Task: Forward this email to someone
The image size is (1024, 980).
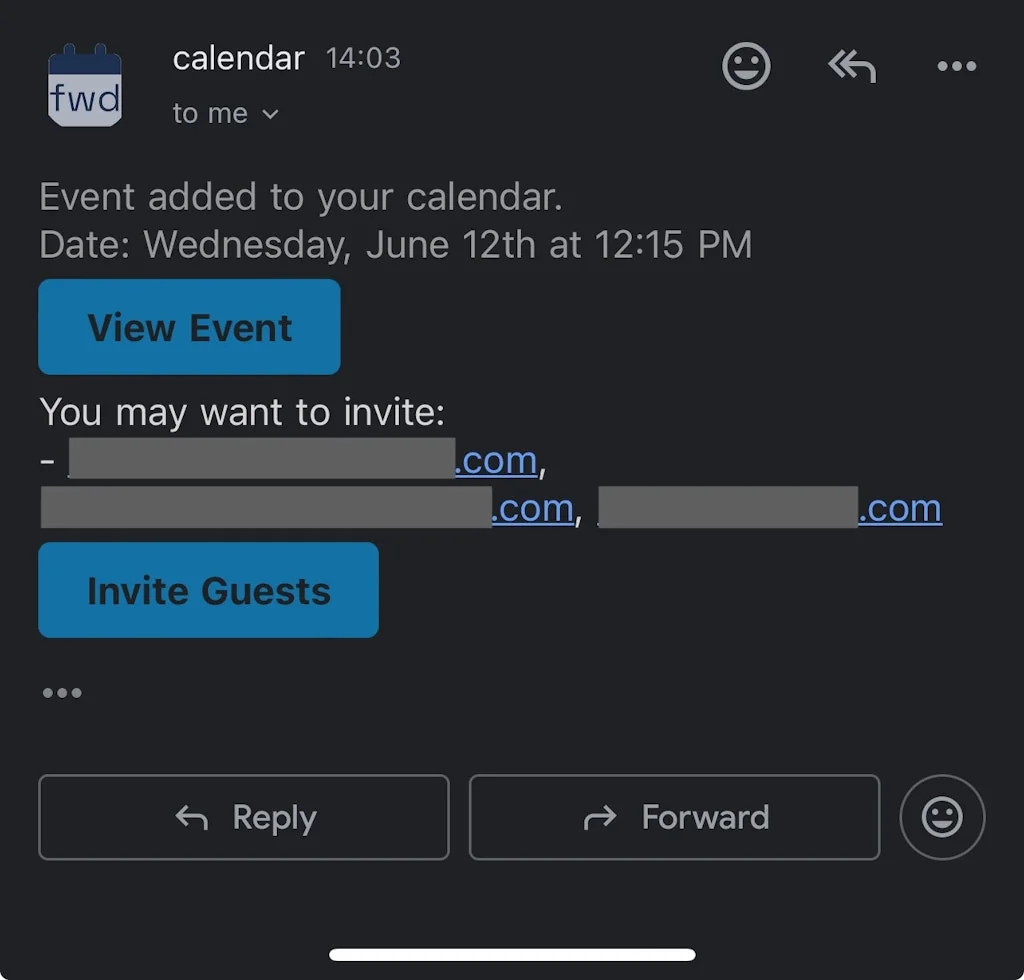Action: (x=674, y=817)
